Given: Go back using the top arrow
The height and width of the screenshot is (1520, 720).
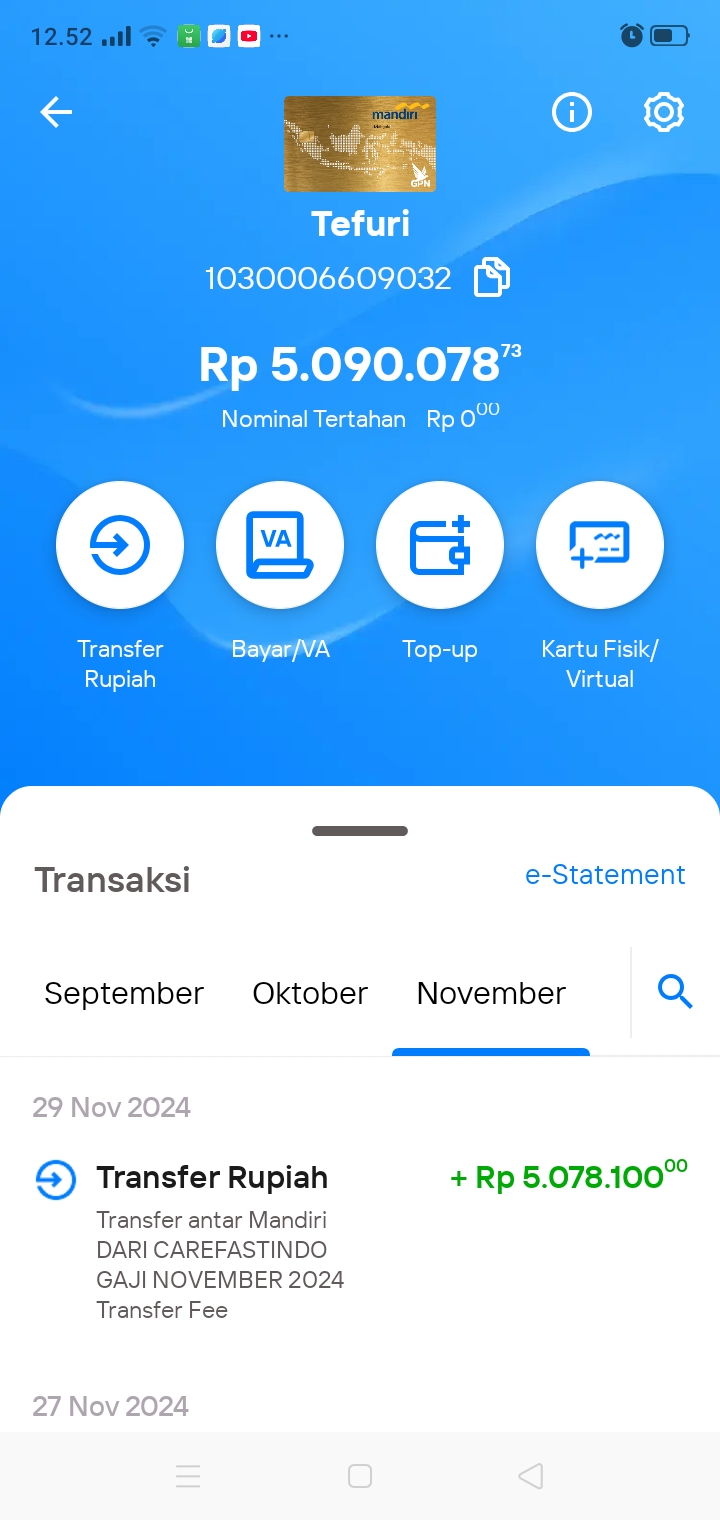Looking at the screenshot, I should 56,113.
